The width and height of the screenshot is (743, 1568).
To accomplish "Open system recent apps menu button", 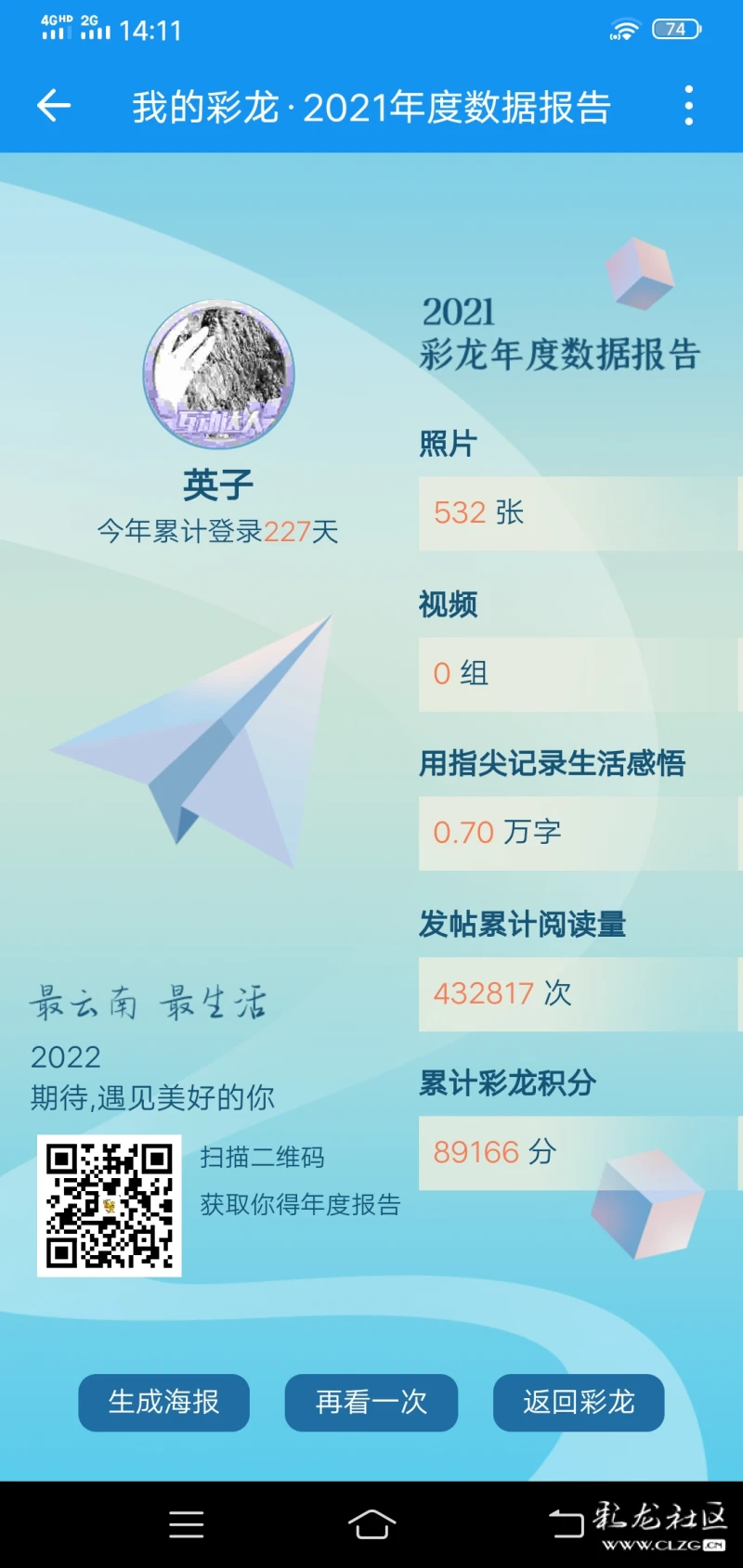I will pos(187,1524).
